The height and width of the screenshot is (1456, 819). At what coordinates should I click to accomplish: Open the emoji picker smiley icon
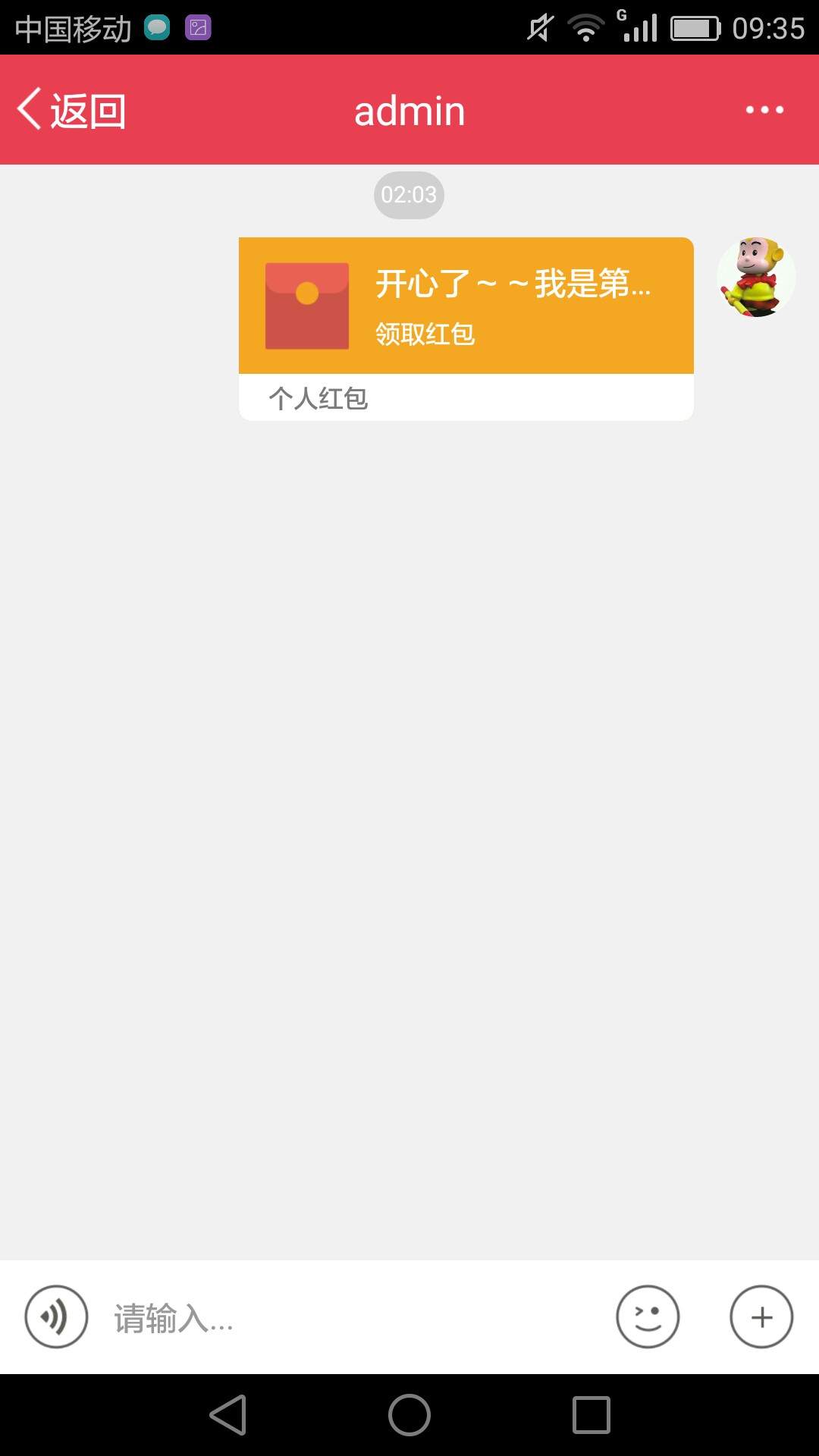click(x=648, y=1316)
